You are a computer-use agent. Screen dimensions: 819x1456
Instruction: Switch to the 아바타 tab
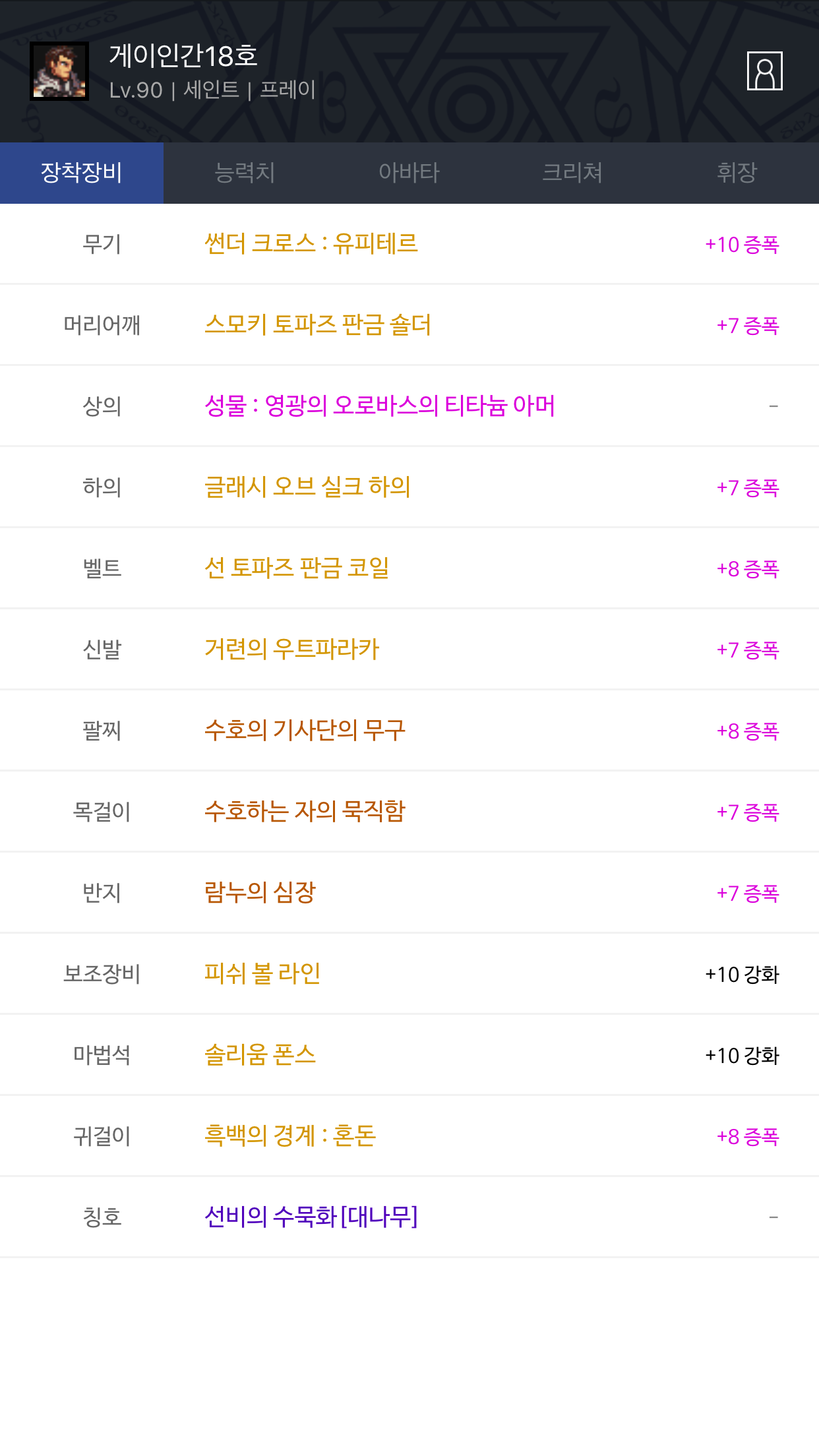(x=409, y=173)
